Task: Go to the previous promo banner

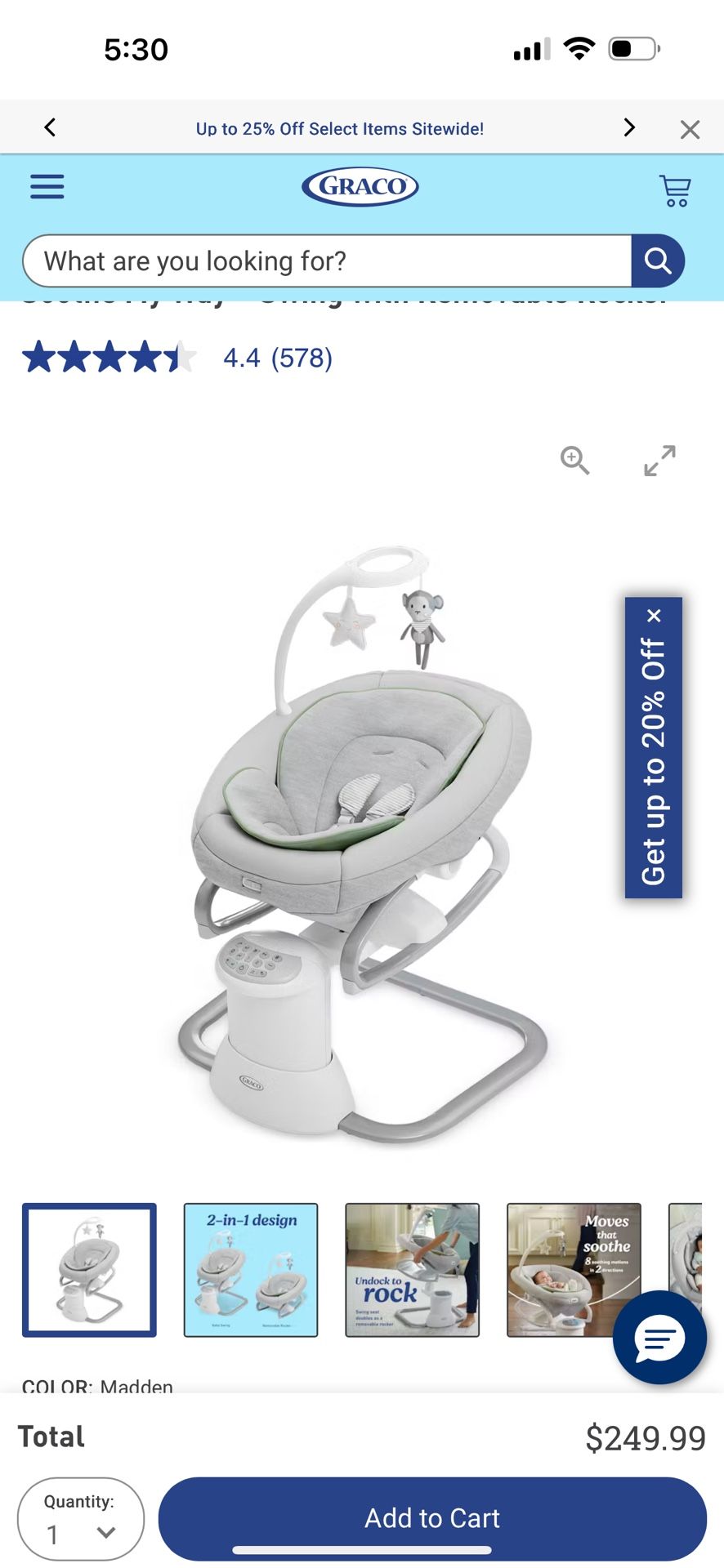Action: [50, 127]
